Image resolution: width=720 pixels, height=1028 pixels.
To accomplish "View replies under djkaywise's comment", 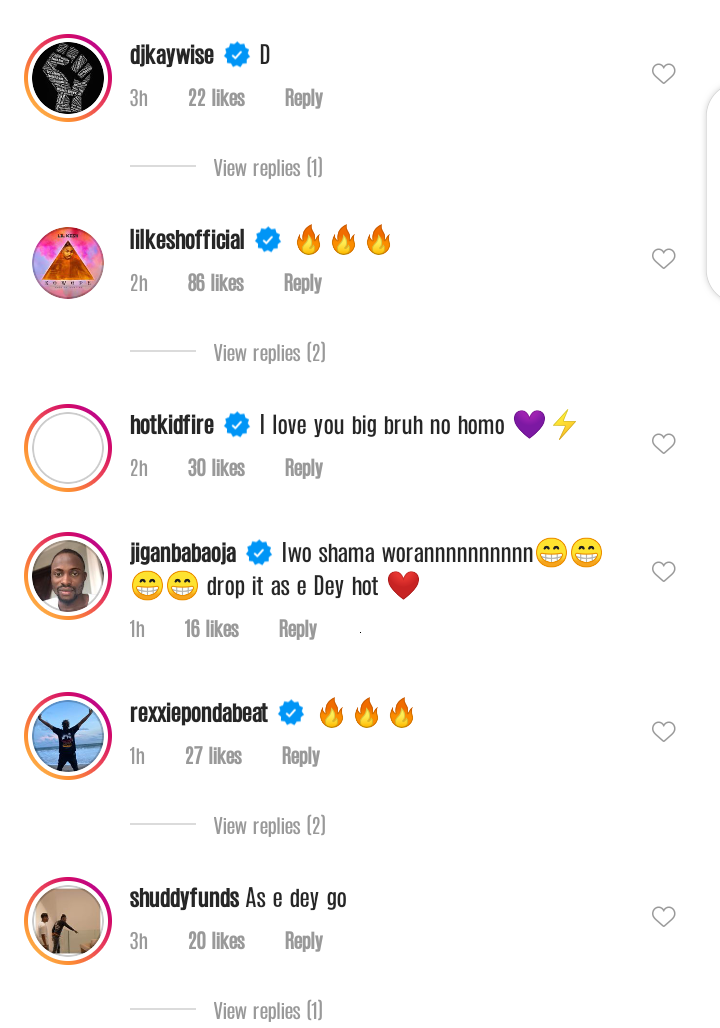I will [x=267, y=168].
